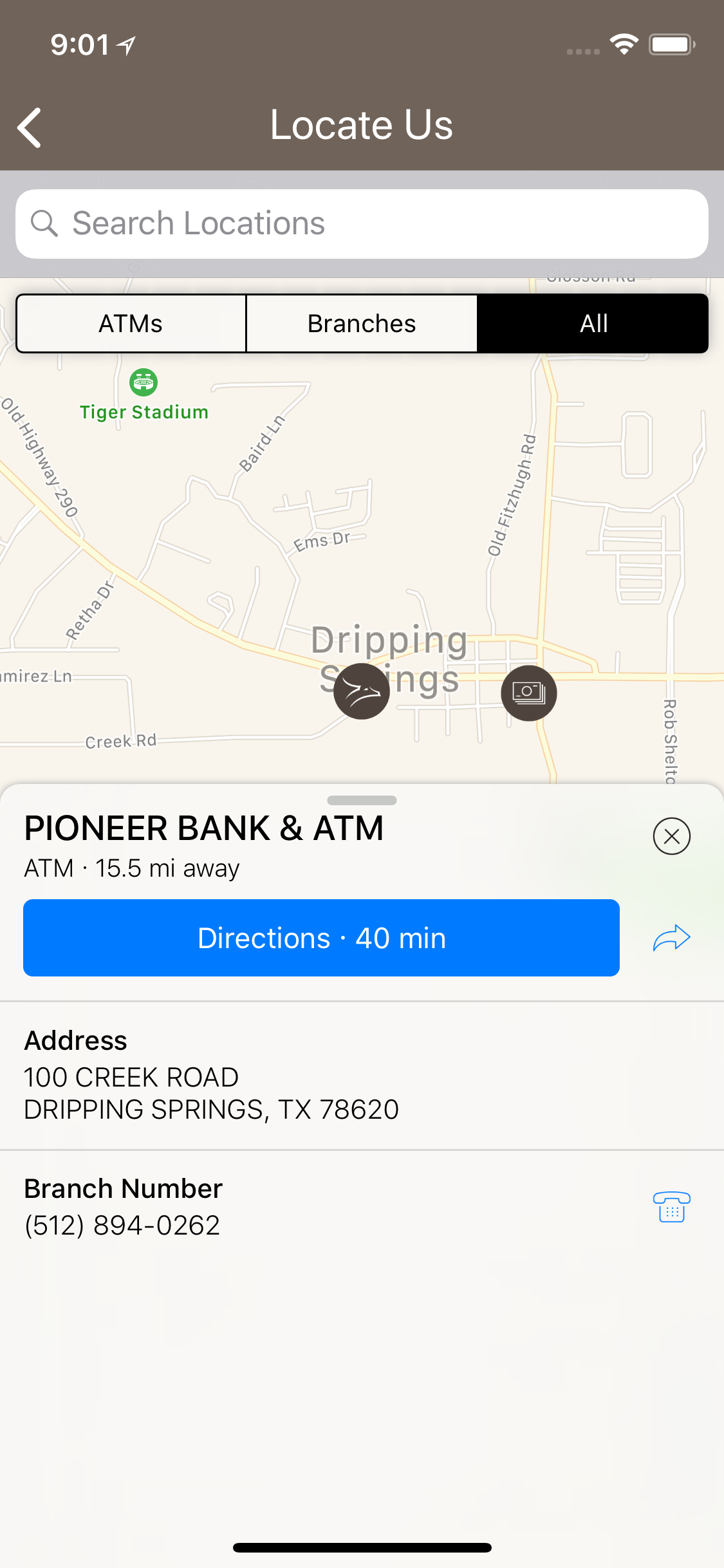
Task: Tap the Search Locations field
Action: 362,224
